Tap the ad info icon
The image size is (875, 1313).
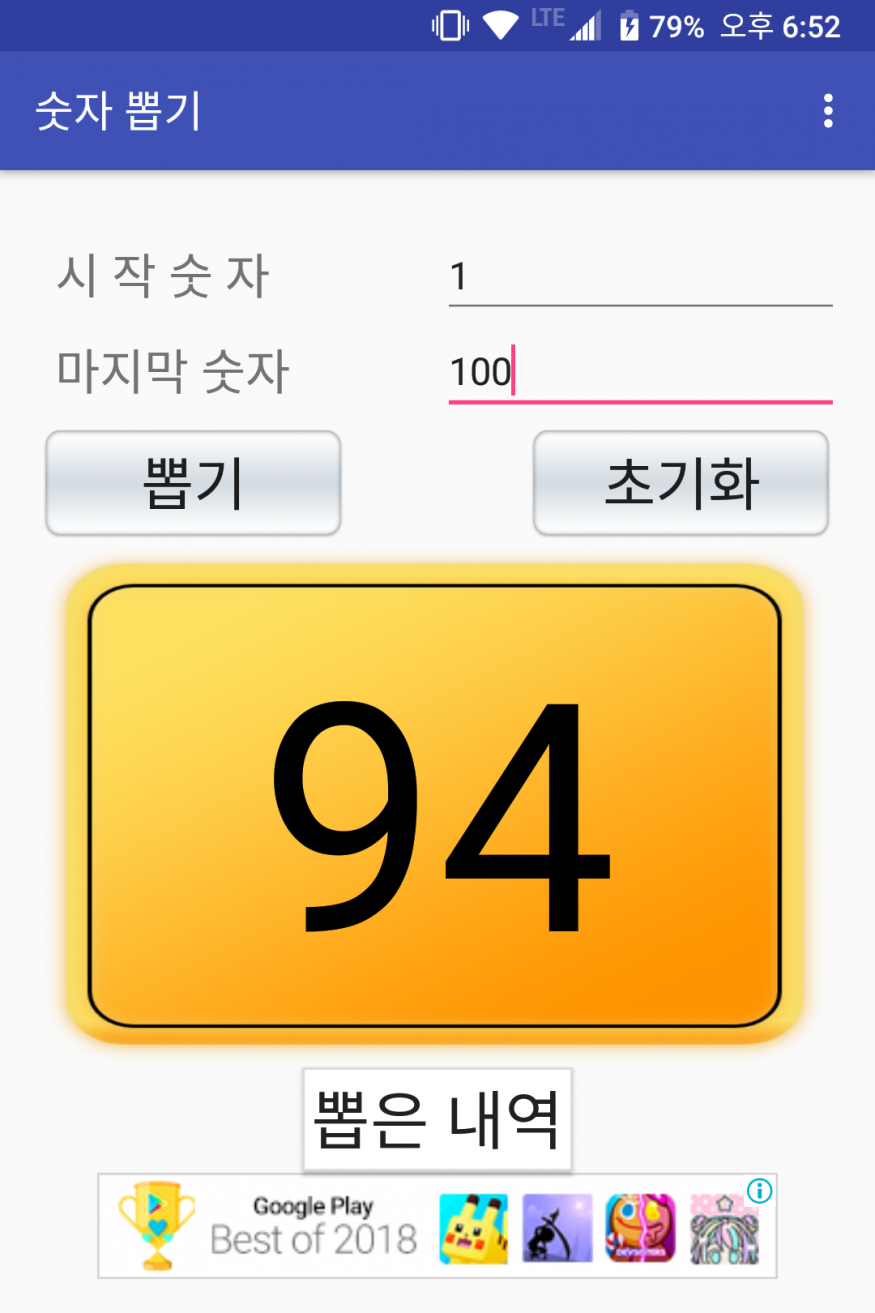click(760, 1190)
